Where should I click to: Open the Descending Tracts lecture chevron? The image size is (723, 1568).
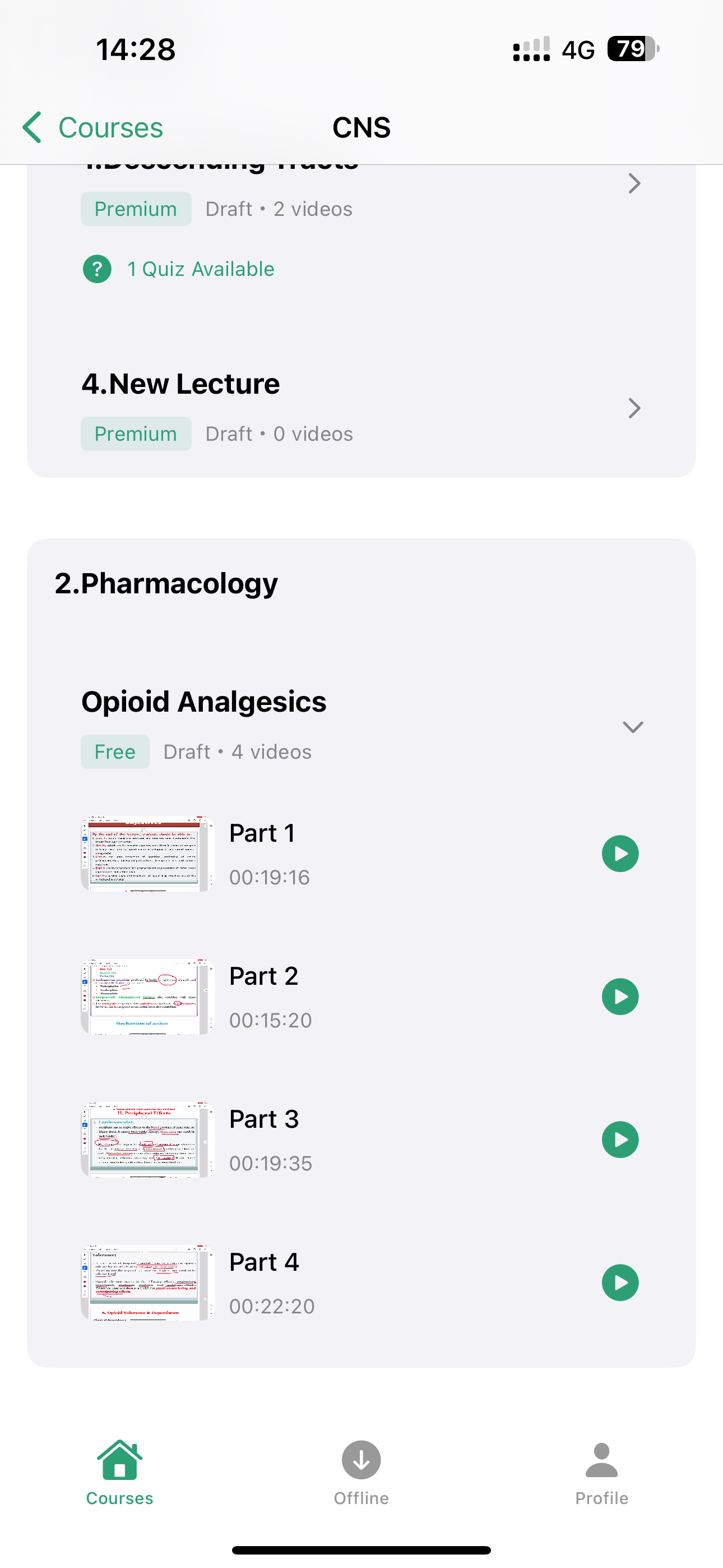tap(634, 183)
